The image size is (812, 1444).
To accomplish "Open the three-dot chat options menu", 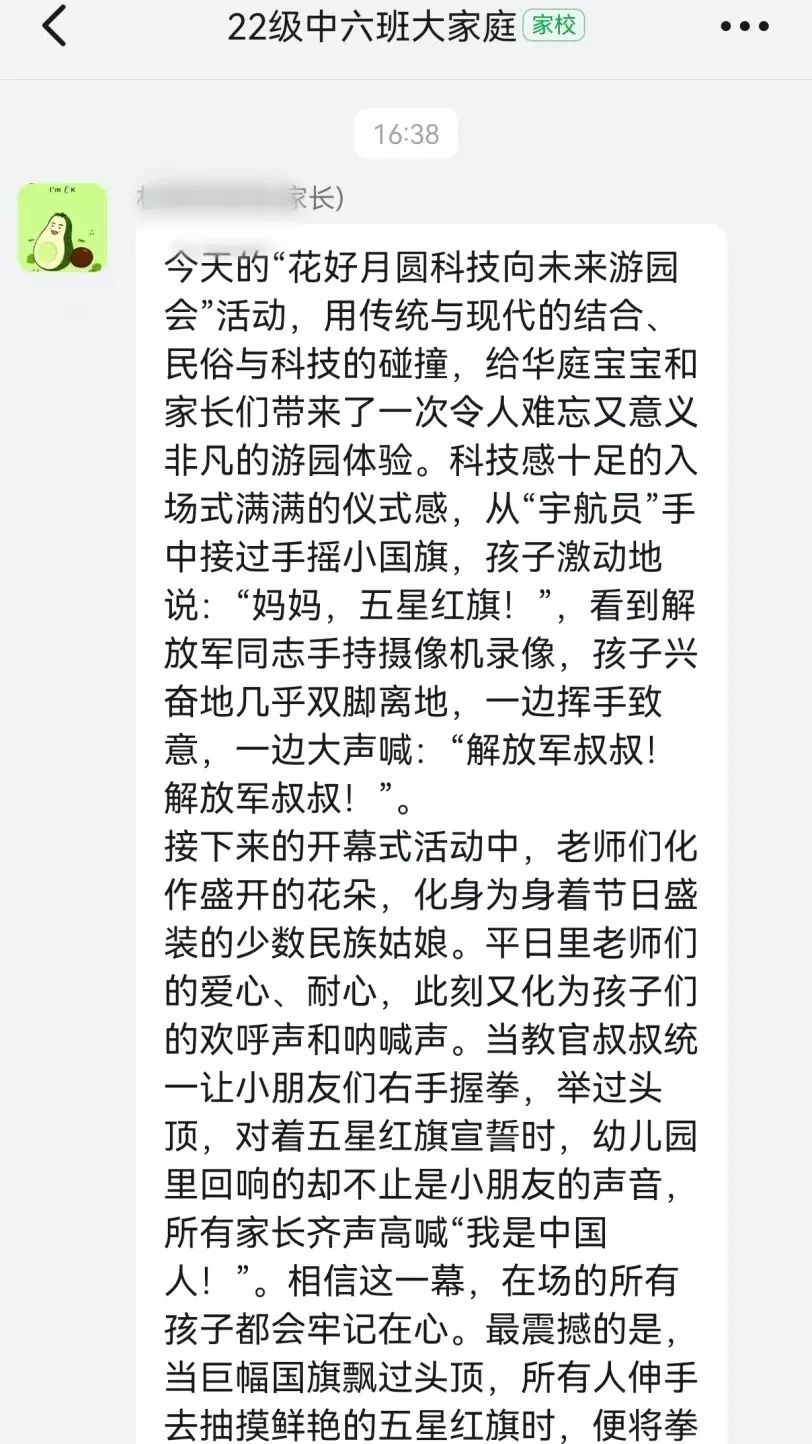I will pos(745,27).
